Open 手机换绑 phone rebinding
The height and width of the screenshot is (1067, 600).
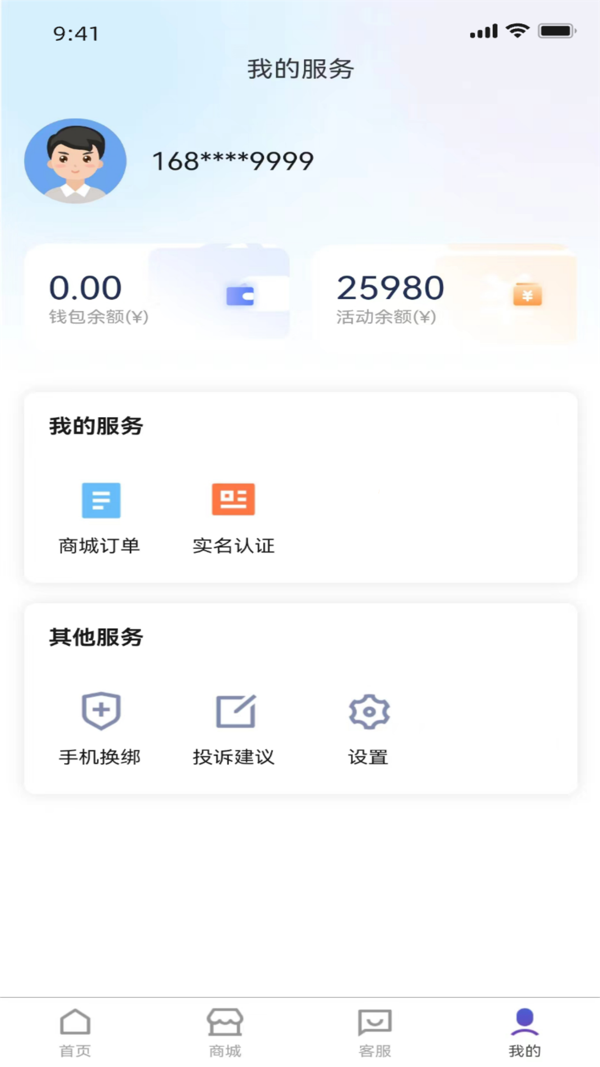pyautogui.click(x=100, y=729)
